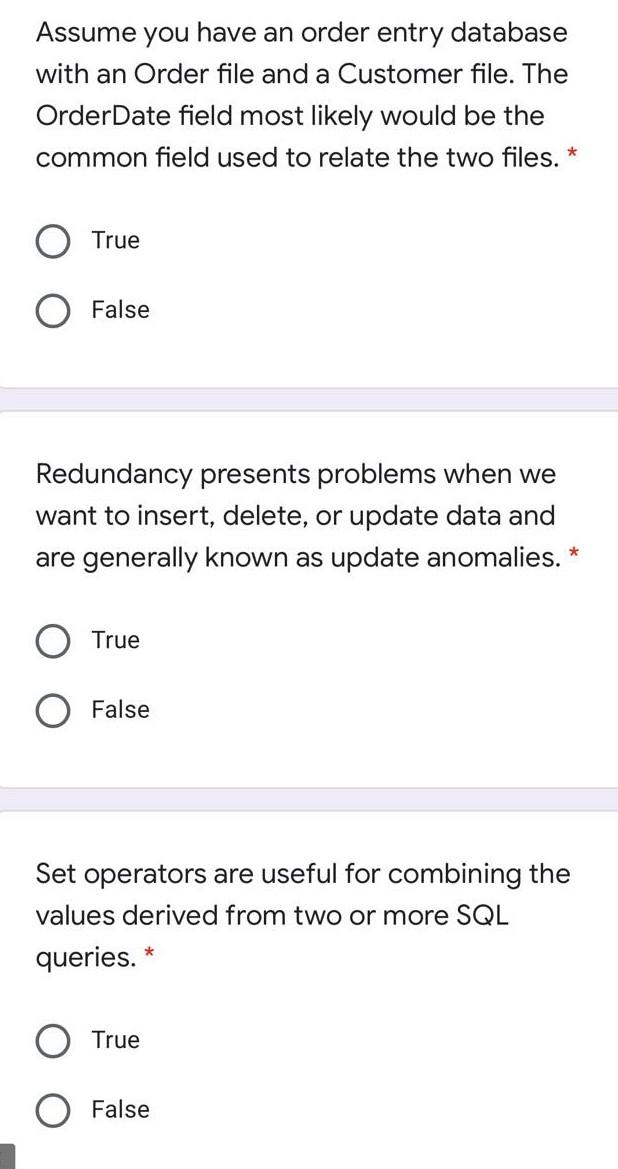The height and width of the screenshot is (1169, 618).
Task: Choose False for the redundancy update anomalies question
Action: pos(53,711)
